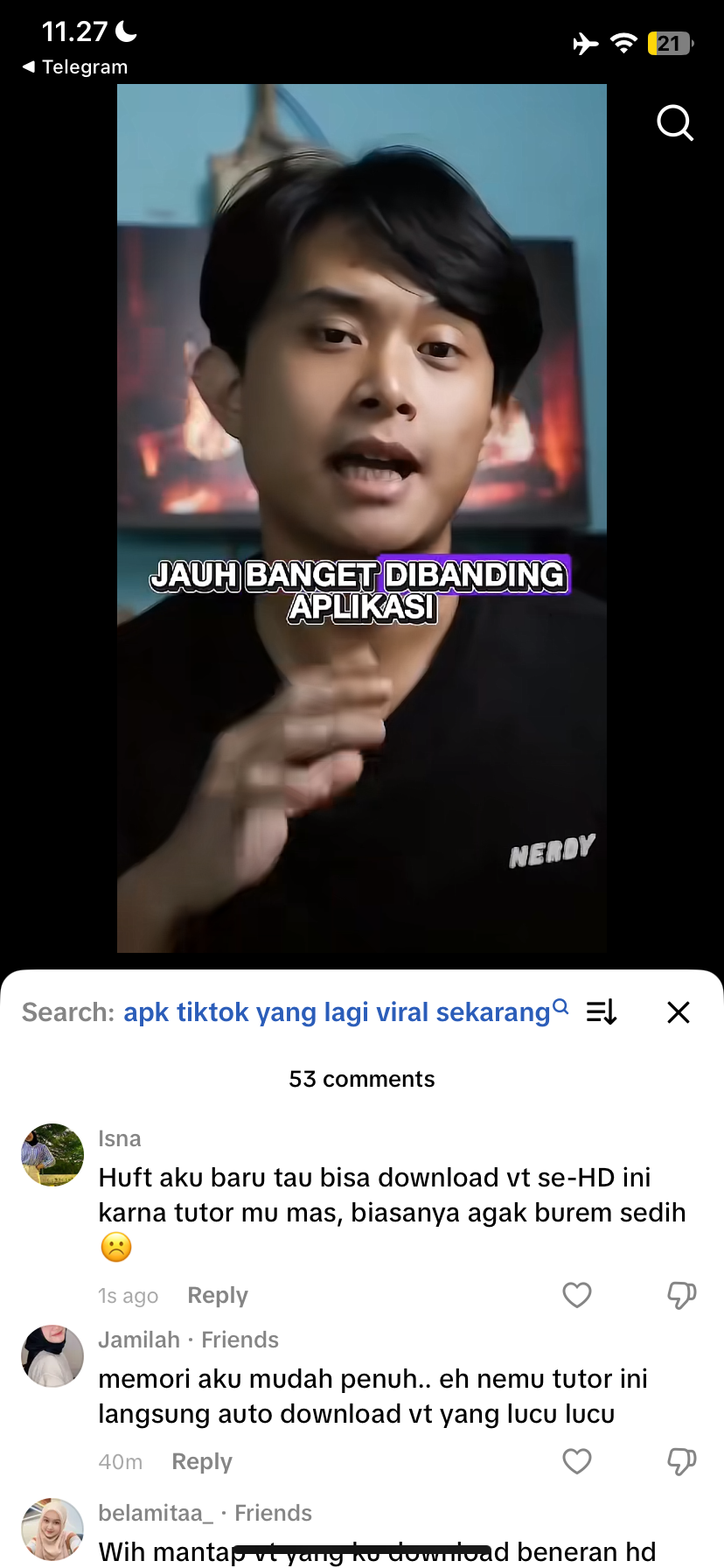Screen dimensions: 724x1568
Task: Open Isna's profile picture
Action: (x=52, y=1155)
